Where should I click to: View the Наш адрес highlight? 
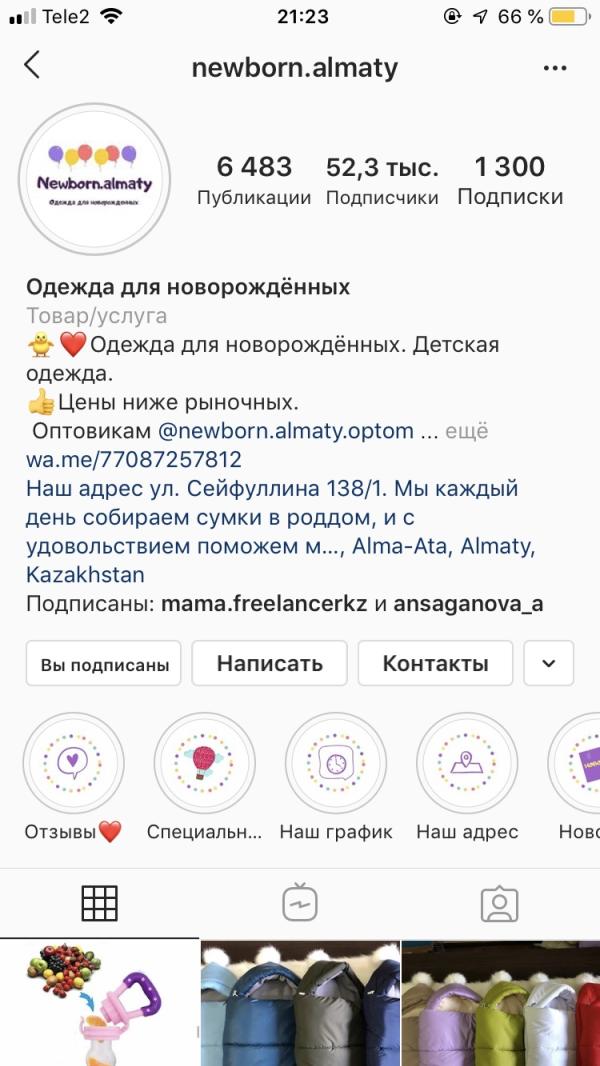(466, 763)
